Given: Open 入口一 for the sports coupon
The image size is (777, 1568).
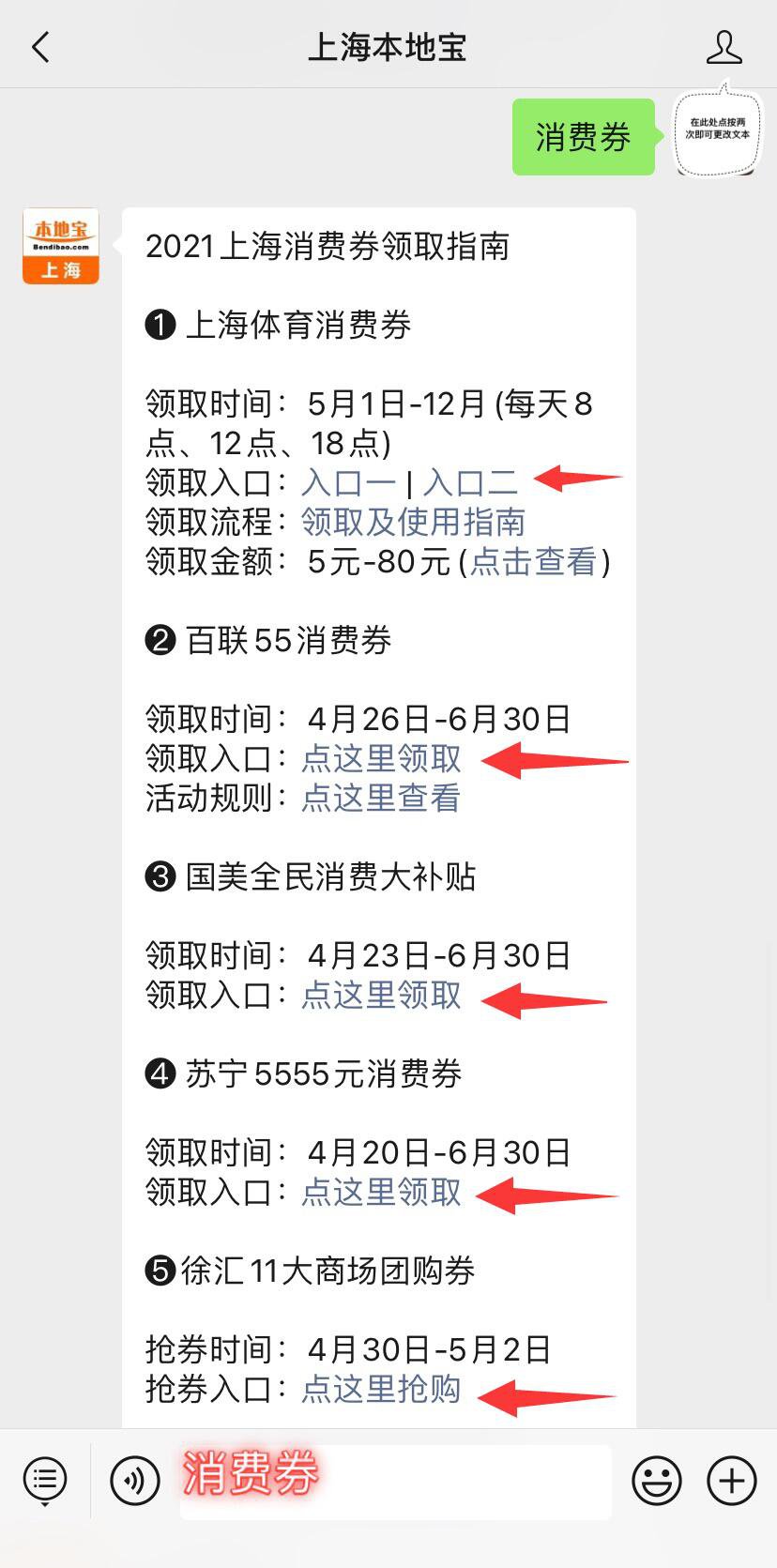Looking at the screenshot, I should pos(349,482).
